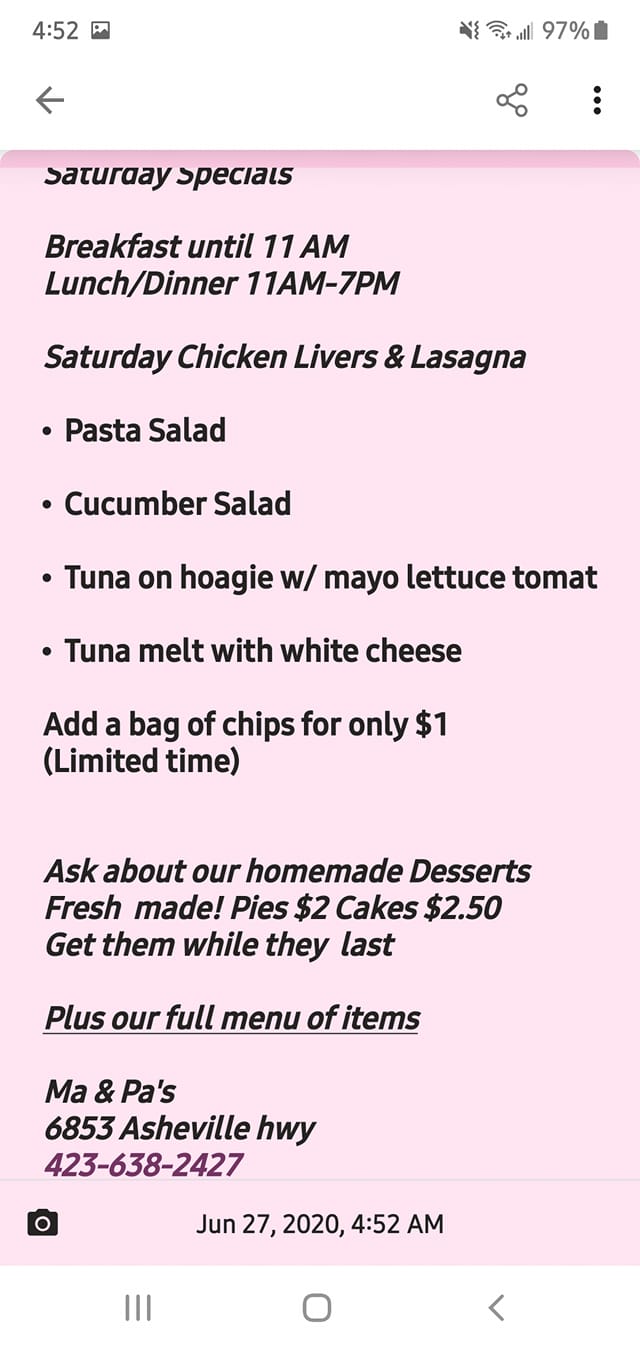Call the phone number 423-638-2427

point(144,1164)
